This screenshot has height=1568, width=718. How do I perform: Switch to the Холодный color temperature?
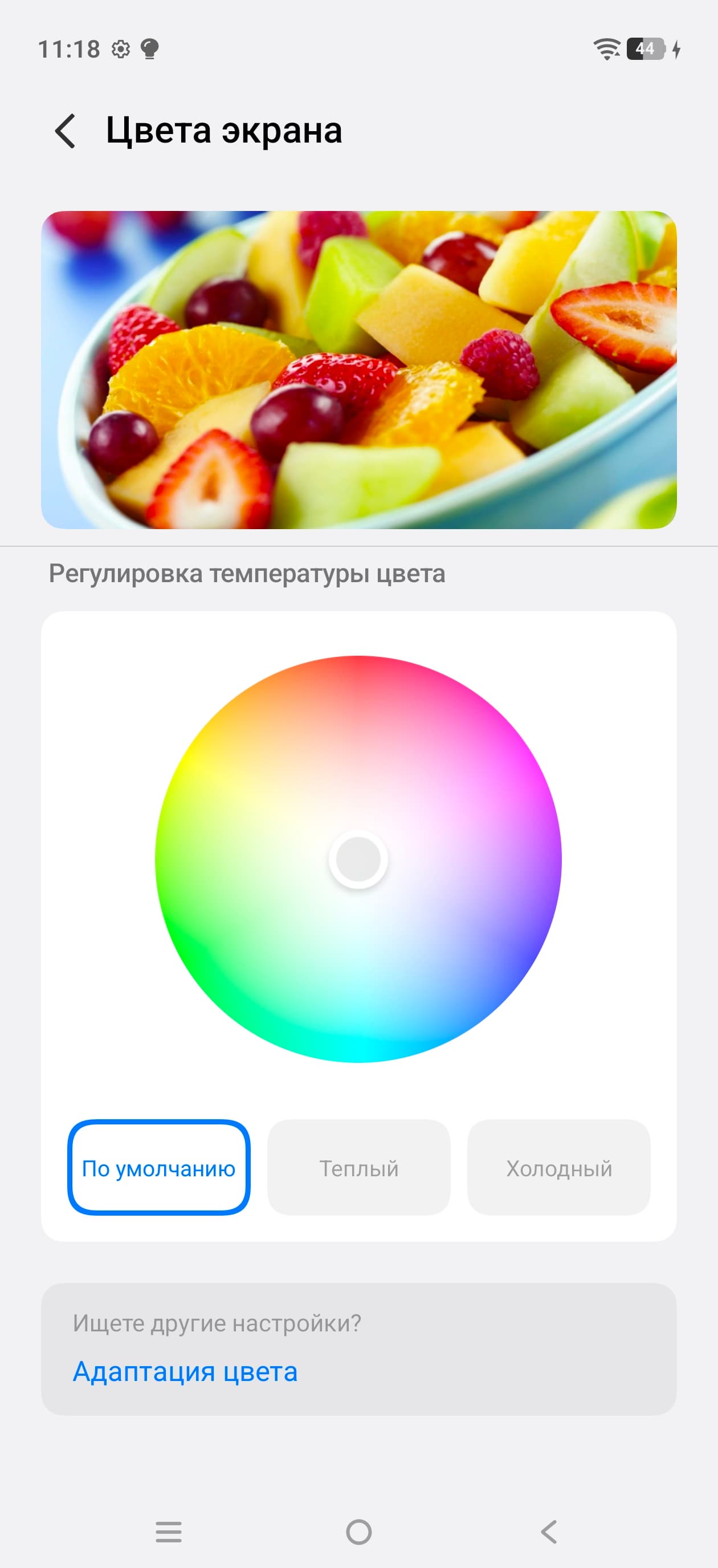(558, 1168)
